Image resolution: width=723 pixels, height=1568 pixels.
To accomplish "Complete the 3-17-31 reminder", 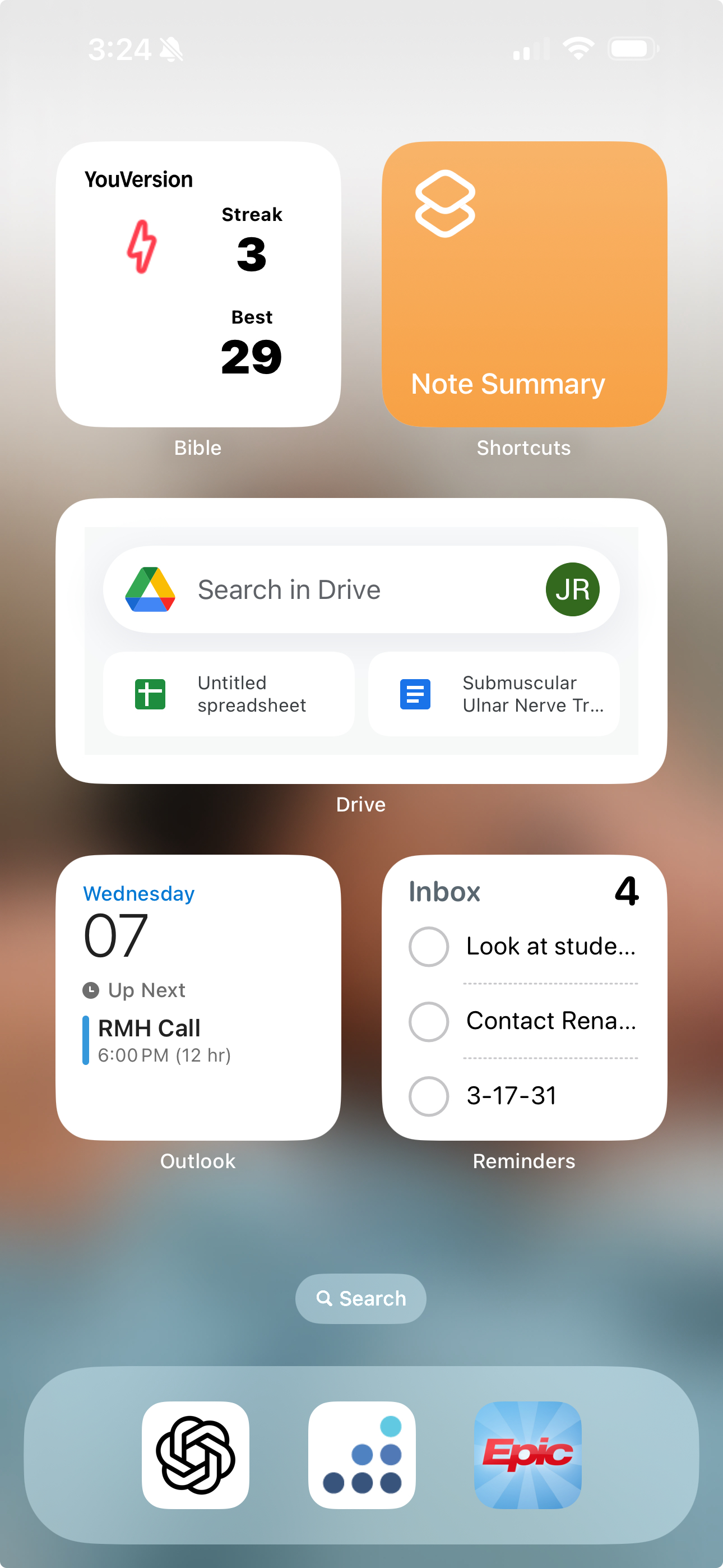I will pyautogui.click(x=429, y=1096).
